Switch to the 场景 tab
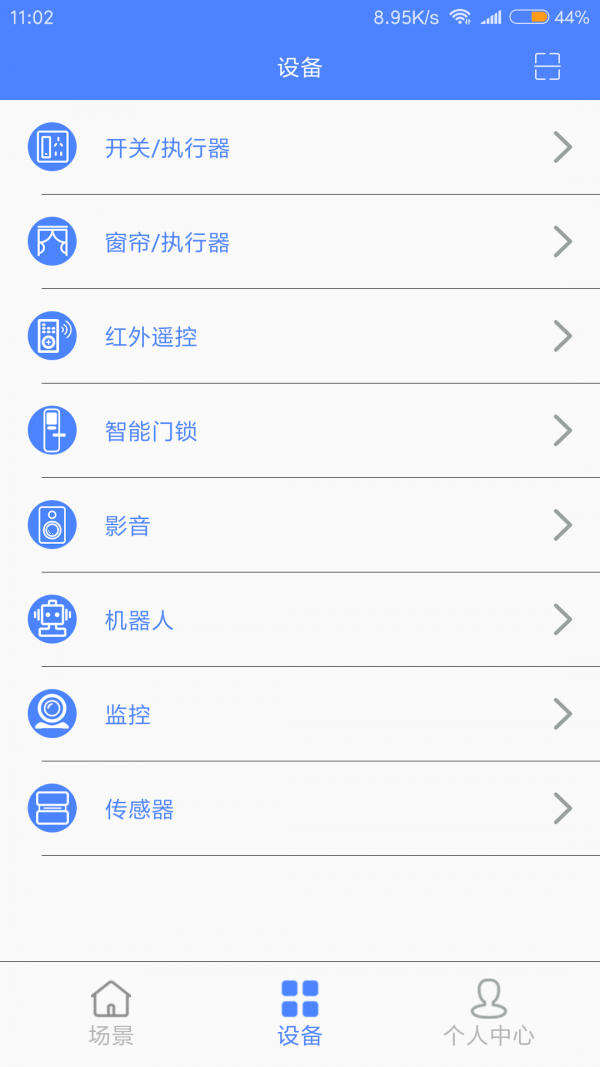Image resolution: width=600 pixels, height=1067 pixels. click(x=111, y=1013)
